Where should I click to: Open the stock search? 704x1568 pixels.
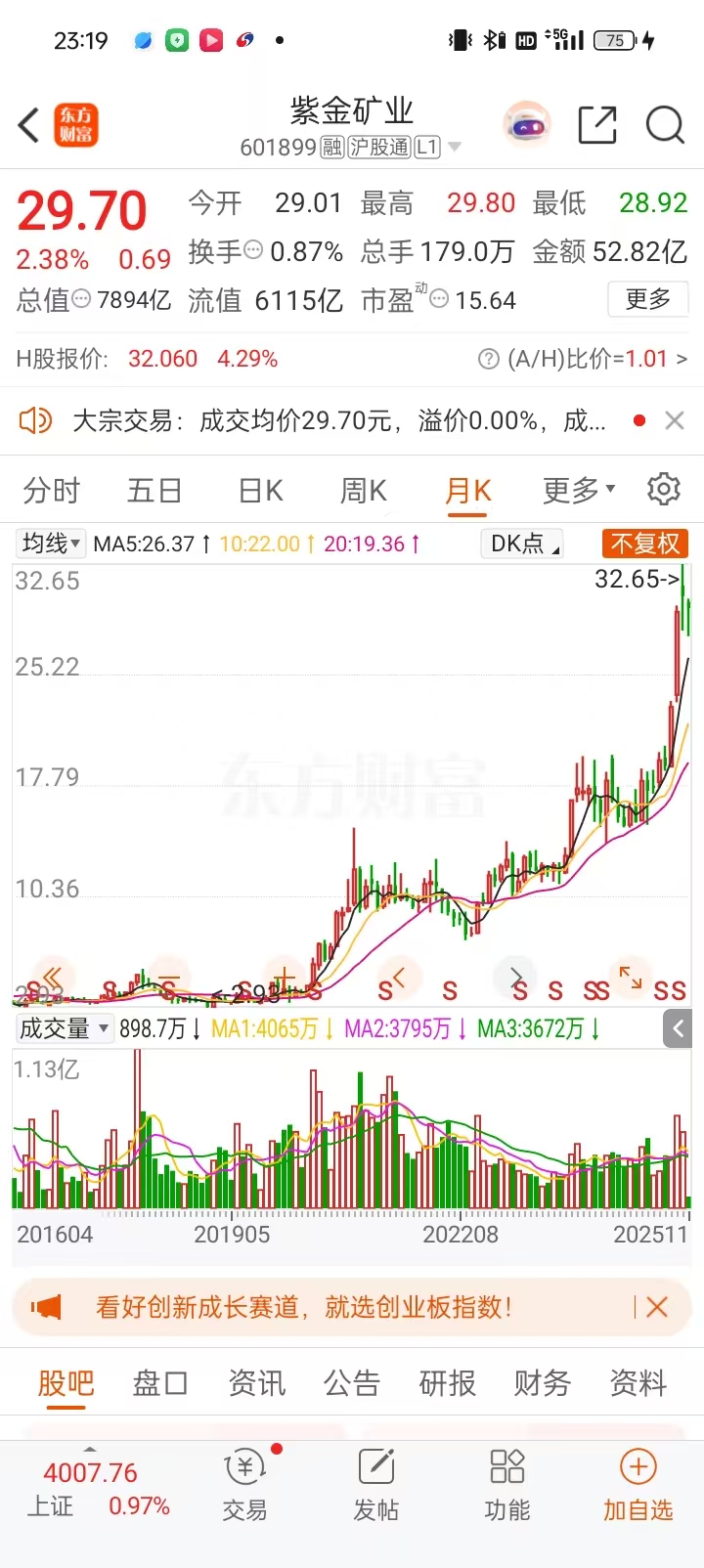pos(665,125)
